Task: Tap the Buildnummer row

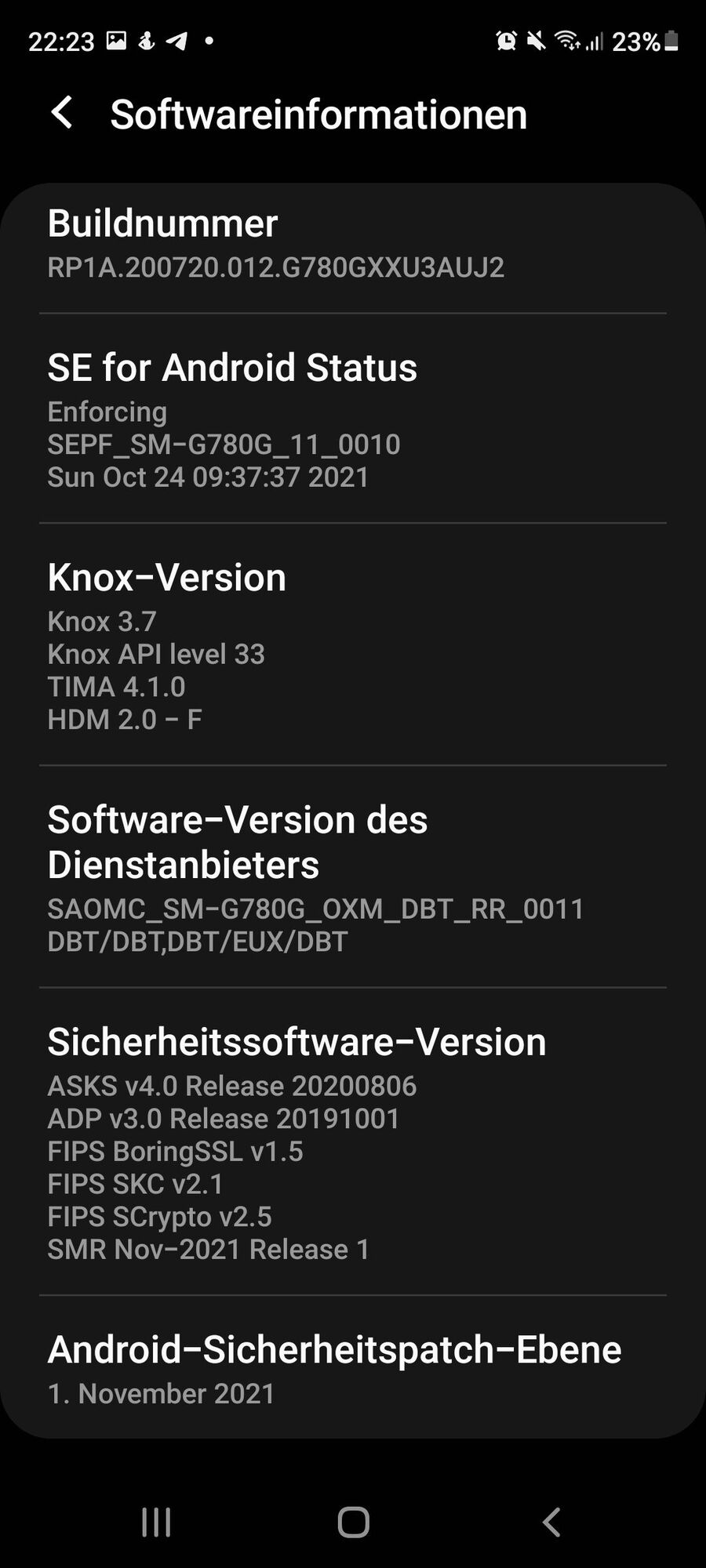Action: click(x=353, y=245)
